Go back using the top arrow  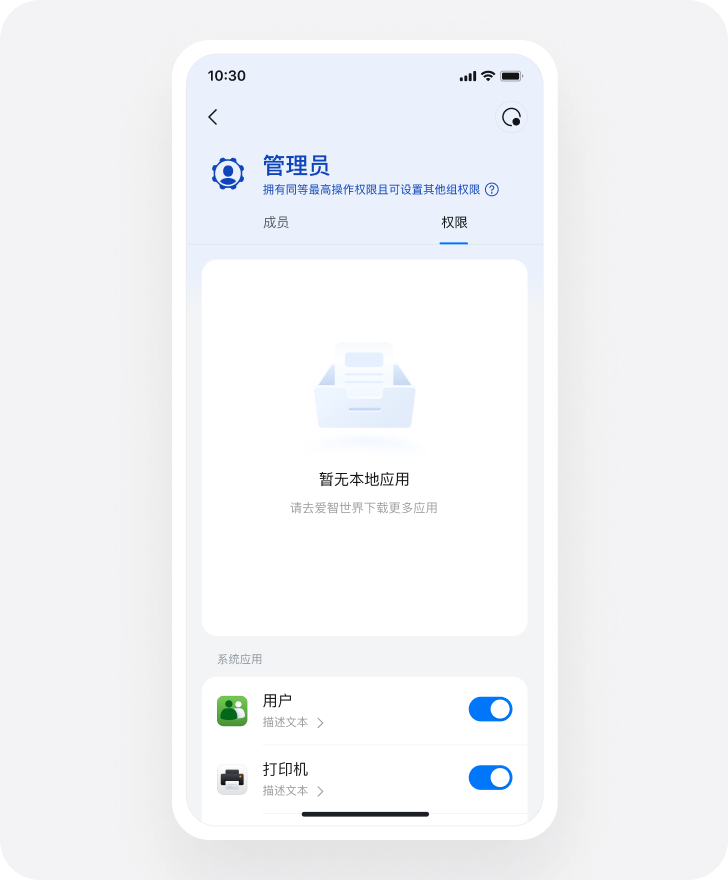tap(212, 117)
